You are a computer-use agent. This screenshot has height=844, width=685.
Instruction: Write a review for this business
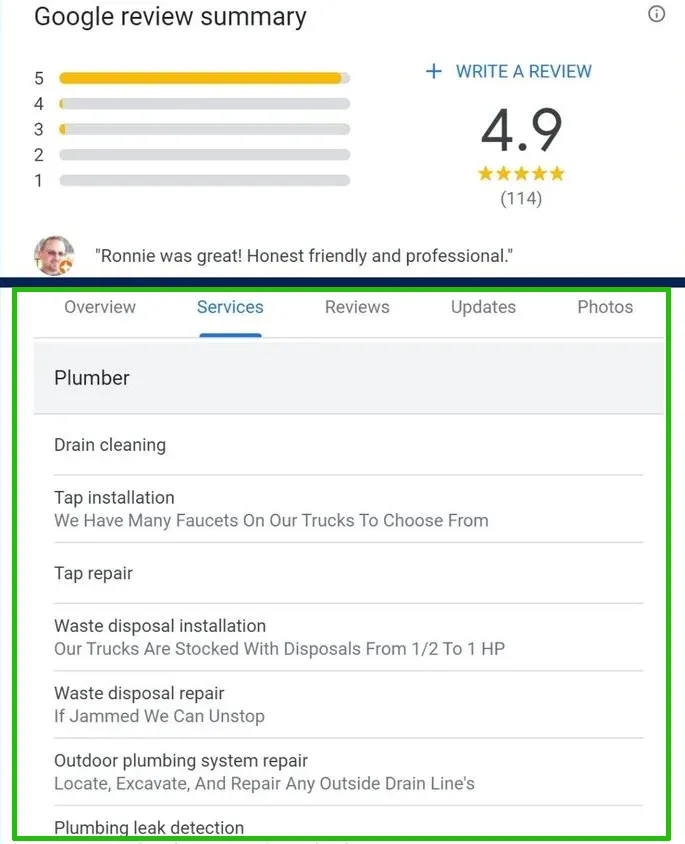[508, 72]
